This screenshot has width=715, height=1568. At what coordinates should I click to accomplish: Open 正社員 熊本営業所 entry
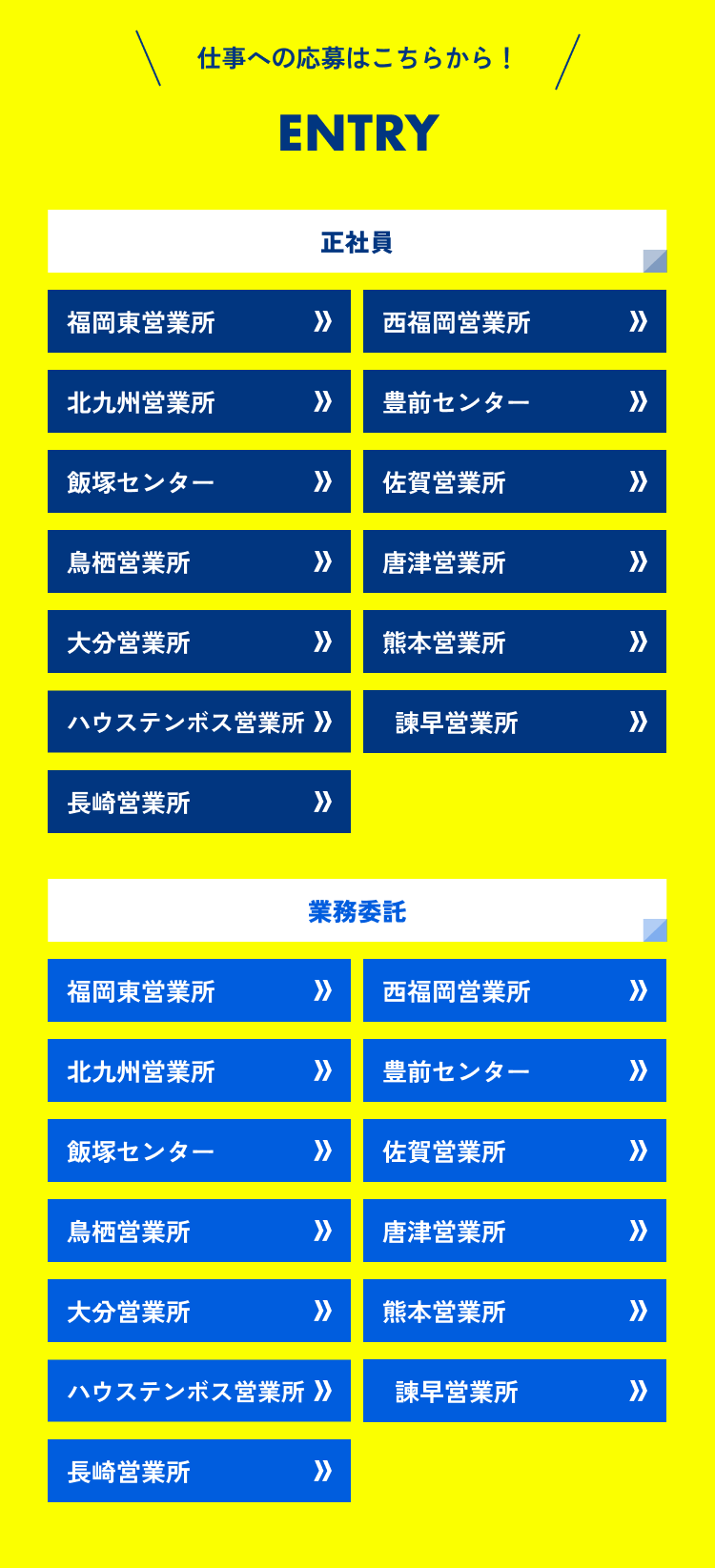coord(515,642)
